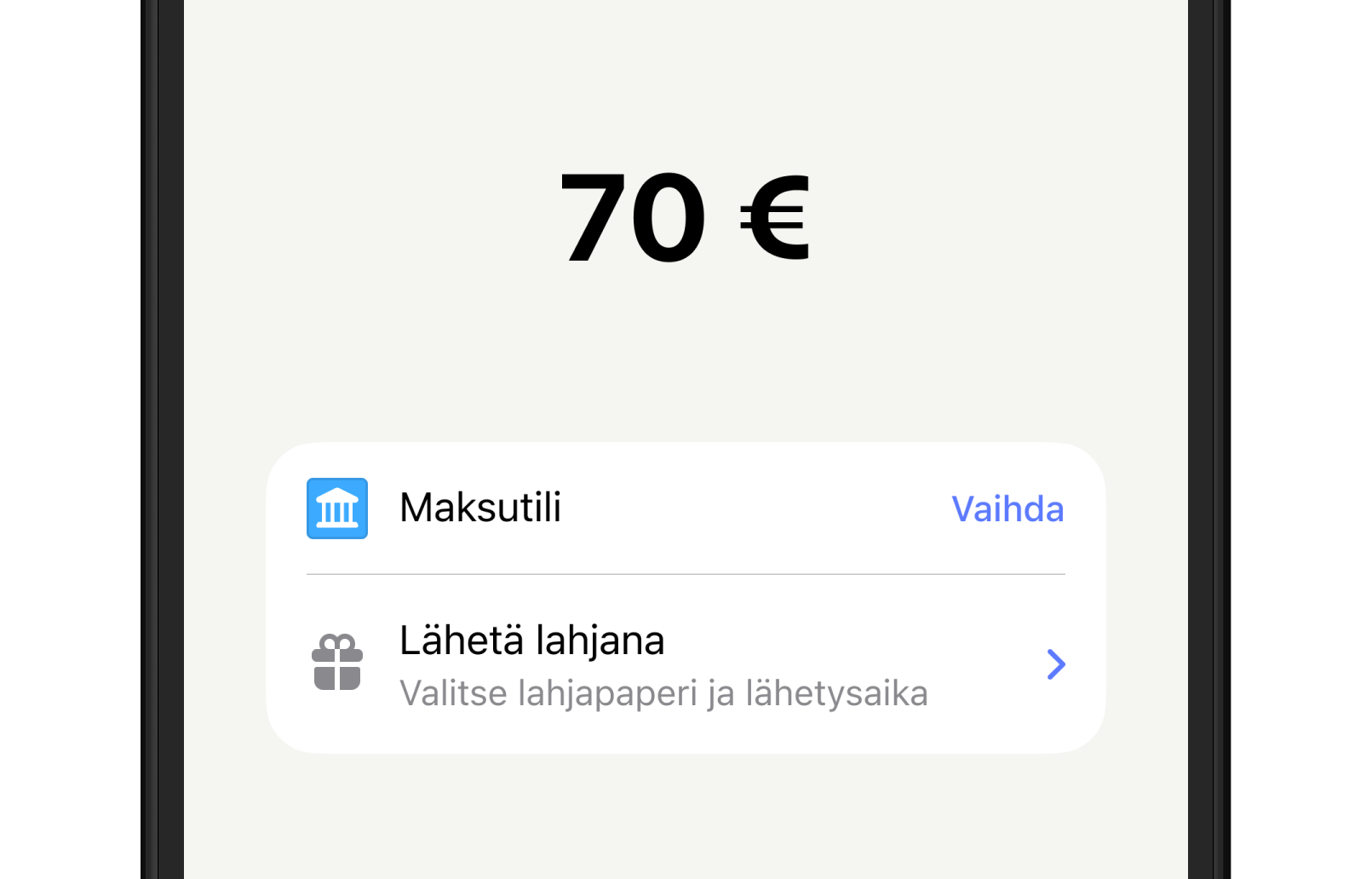The width and height of the screenshot is (1372, 879).
Task: Tap Vaihda to change the payment account
Action: click(1007, 509)
